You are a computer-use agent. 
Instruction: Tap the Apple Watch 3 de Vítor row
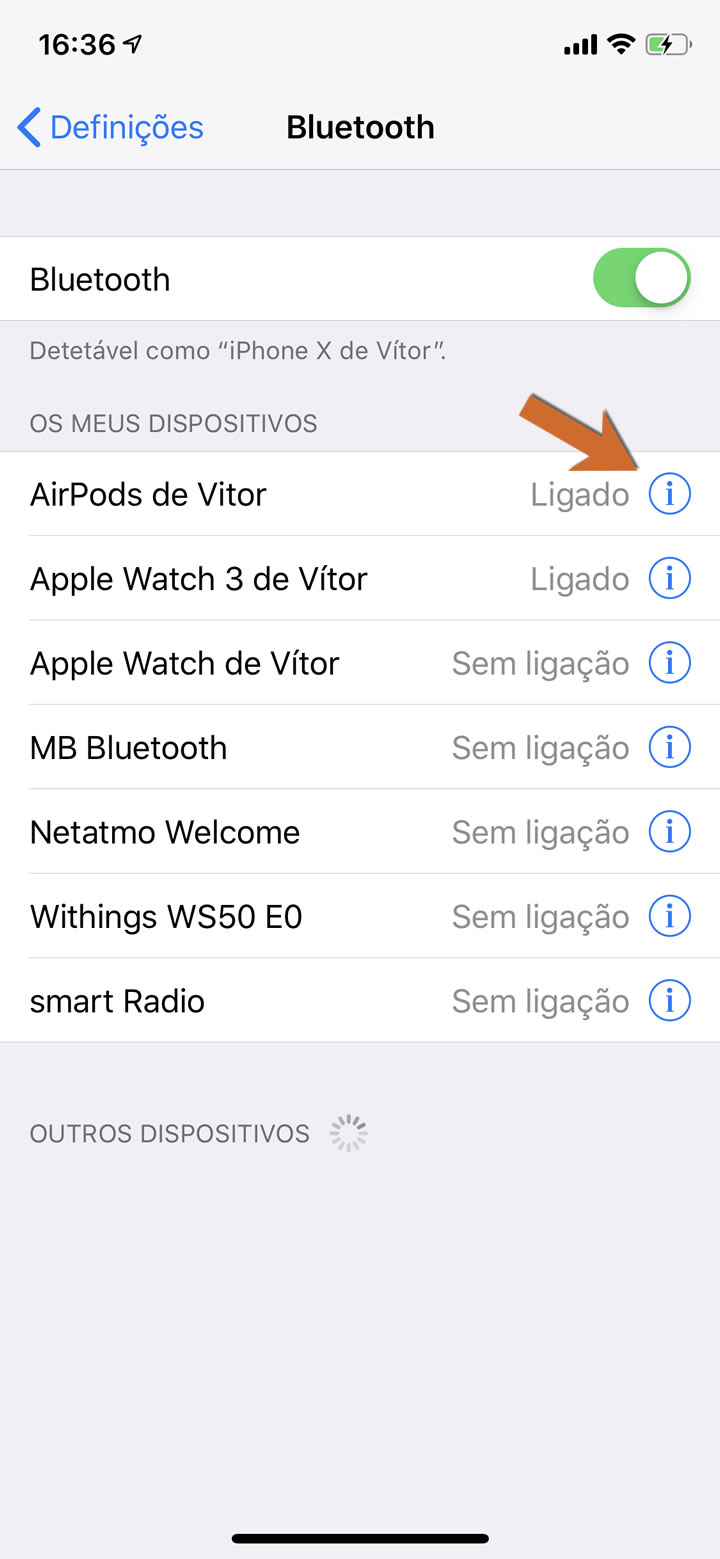[x=360, y=578]
